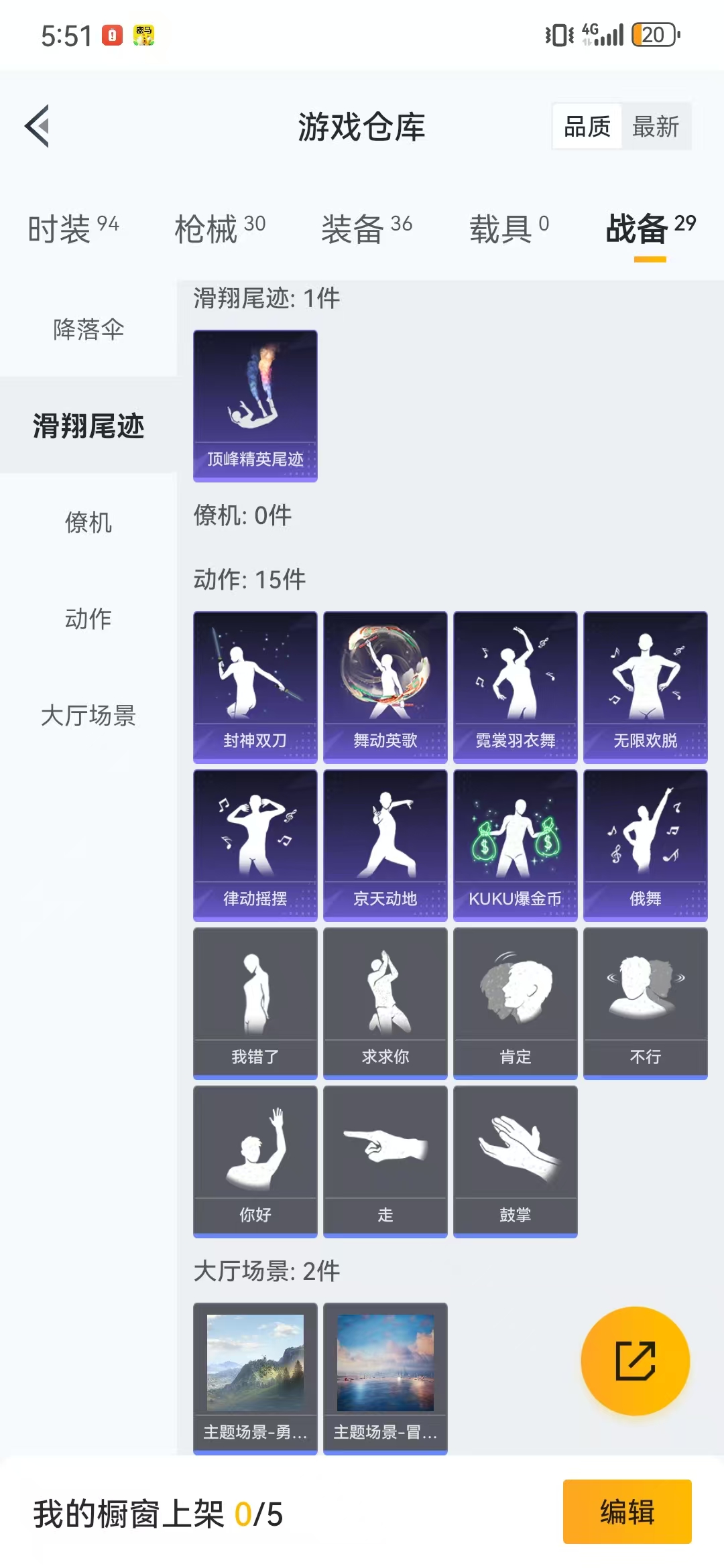
Task: Sort items by 最新
Action: click(x=656, y=126)
